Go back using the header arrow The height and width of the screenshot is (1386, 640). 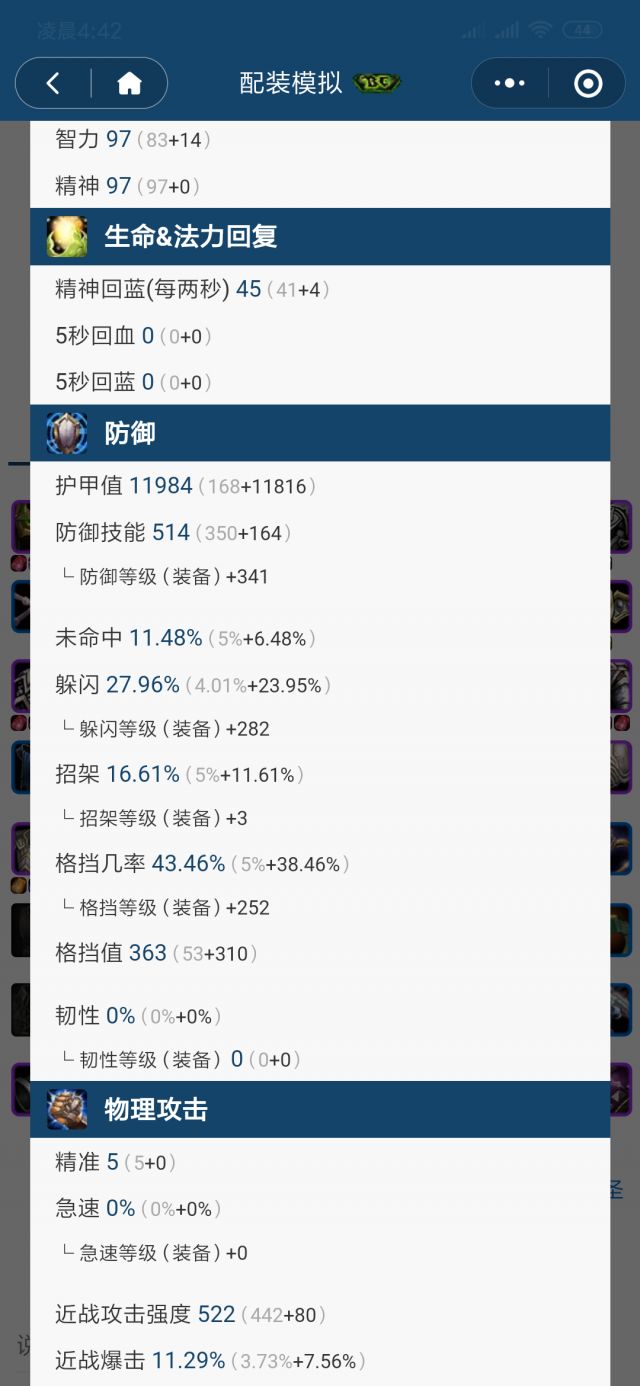(53, 83)
